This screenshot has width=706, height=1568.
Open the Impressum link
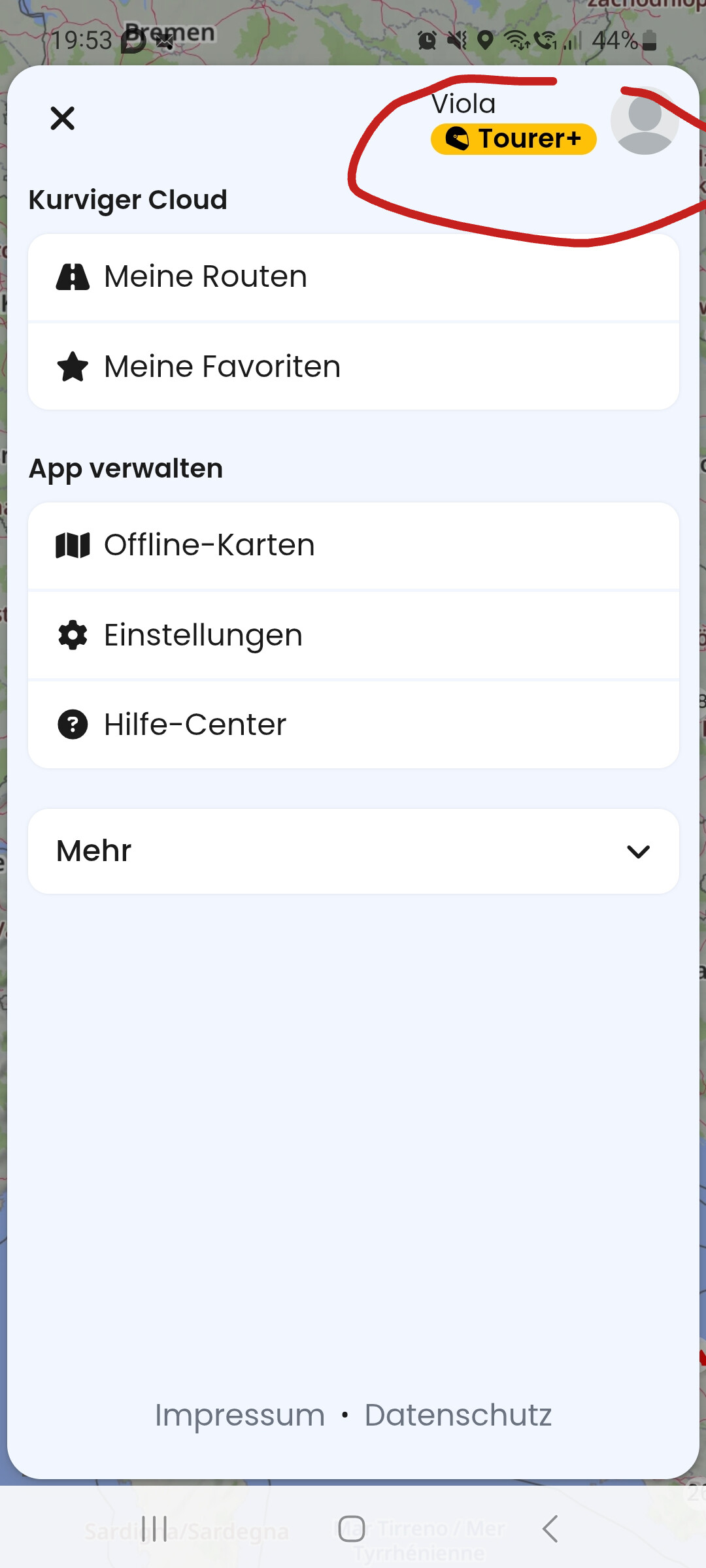coord(240,1415)
